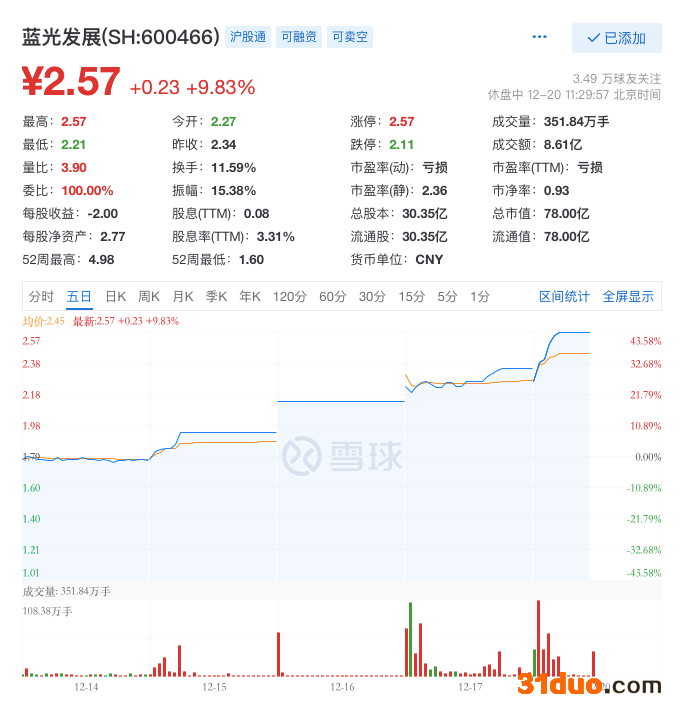Switch to the 周K chart
The image size is (680, 706).
click(149, 296)
